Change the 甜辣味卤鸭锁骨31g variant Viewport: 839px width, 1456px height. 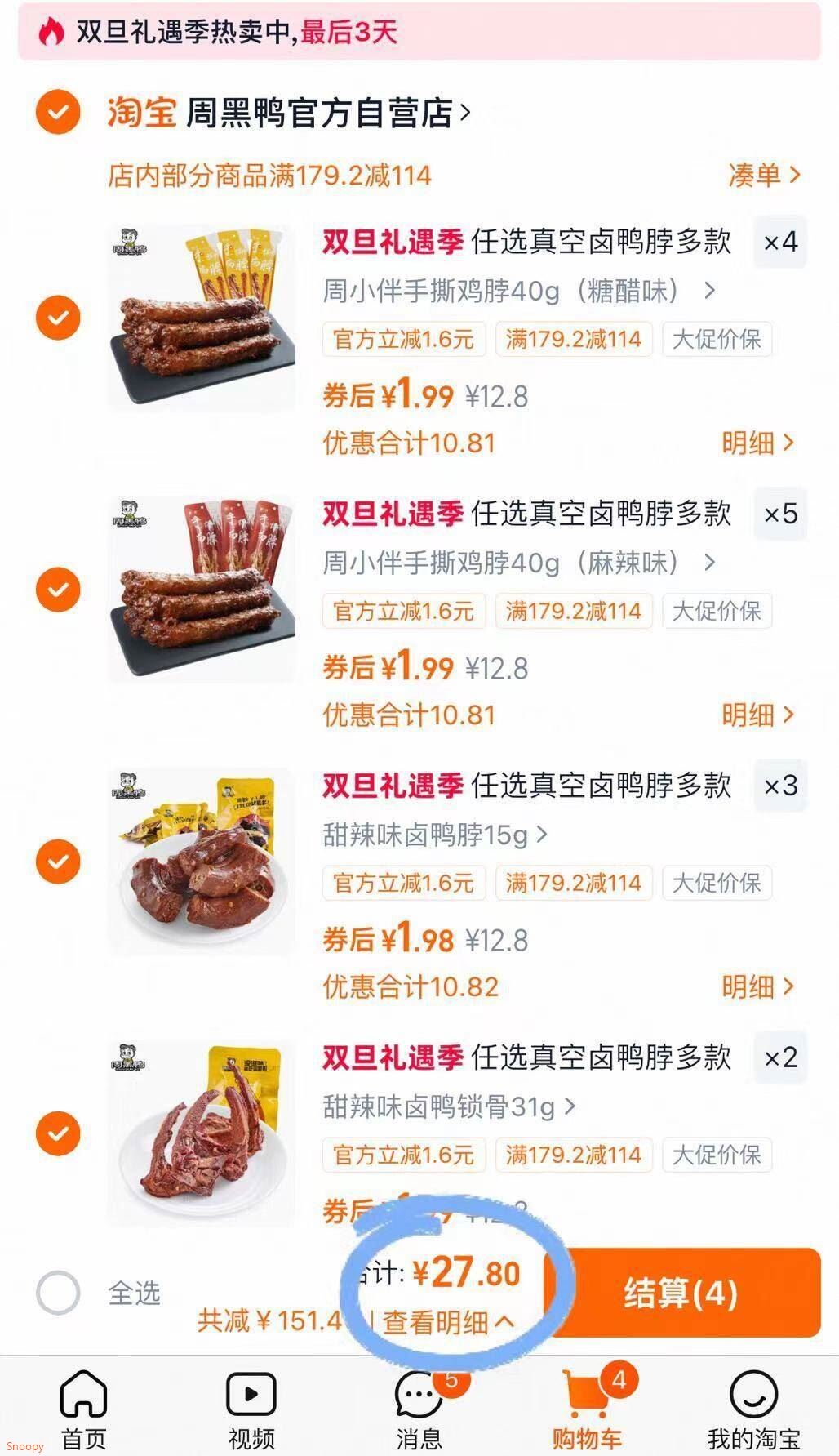coord(449,1106)
